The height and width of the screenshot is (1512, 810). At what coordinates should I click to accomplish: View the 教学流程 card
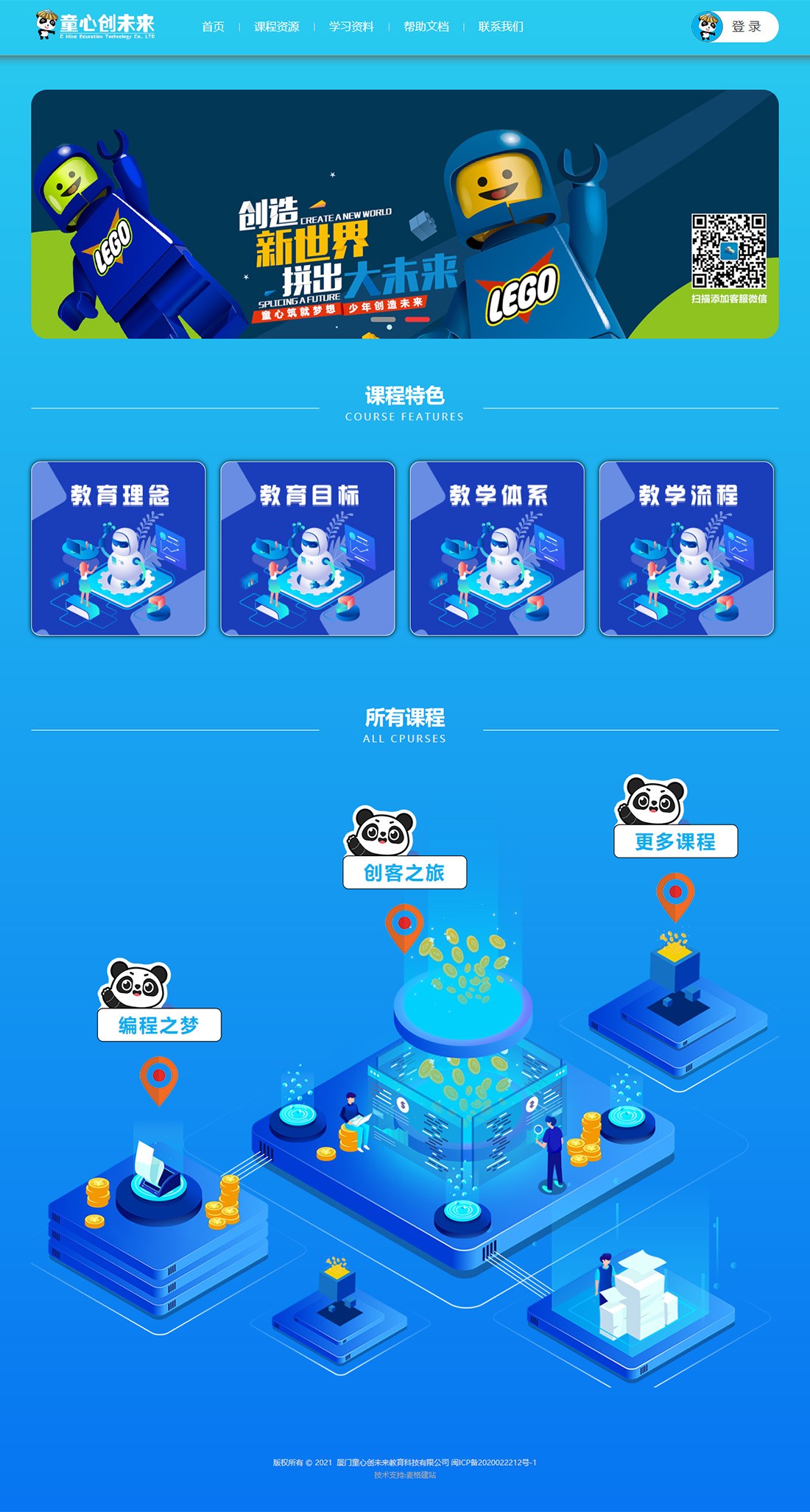[x=686, y=548]
